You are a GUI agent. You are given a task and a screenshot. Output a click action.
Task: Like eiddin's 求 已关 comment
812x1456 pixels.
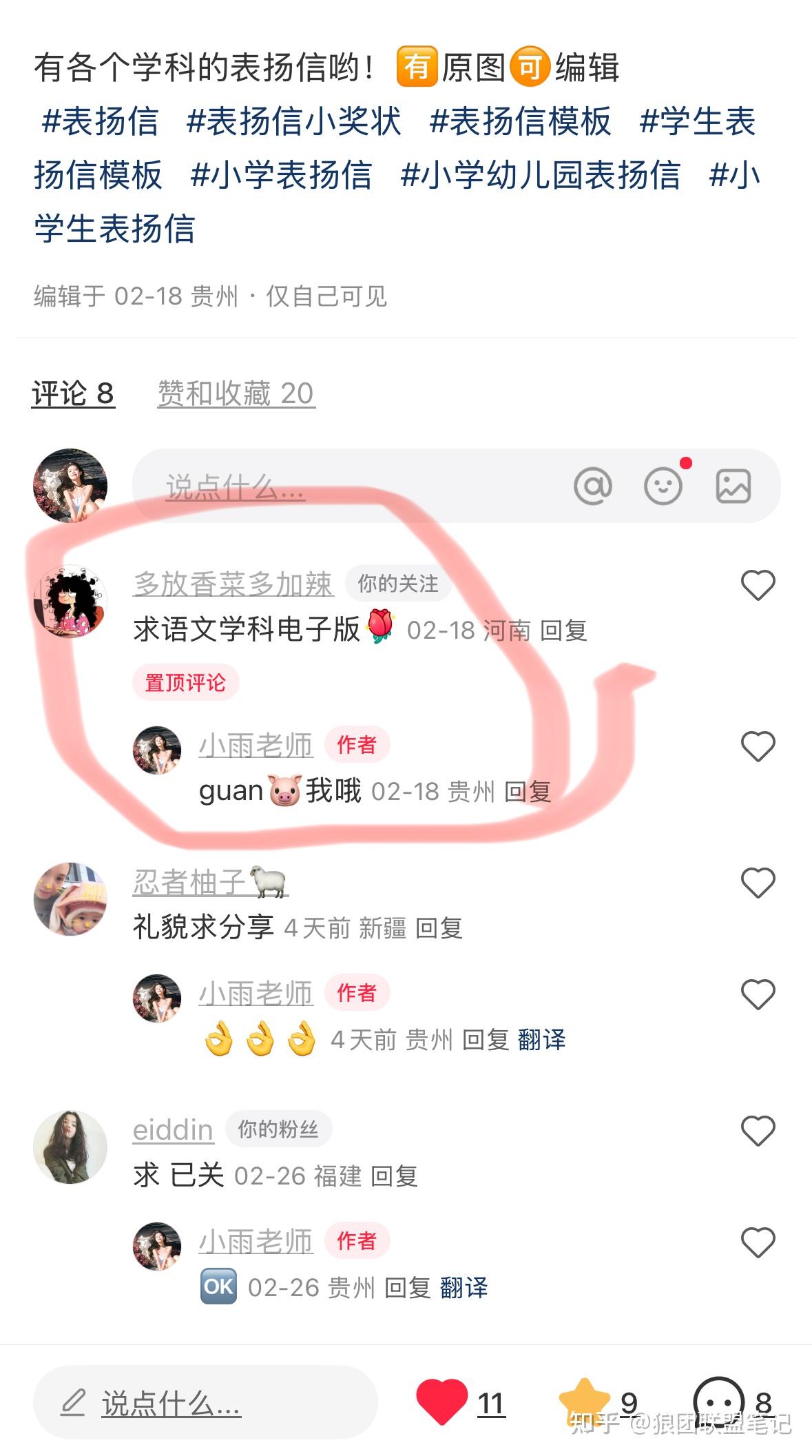point(758,1131)
